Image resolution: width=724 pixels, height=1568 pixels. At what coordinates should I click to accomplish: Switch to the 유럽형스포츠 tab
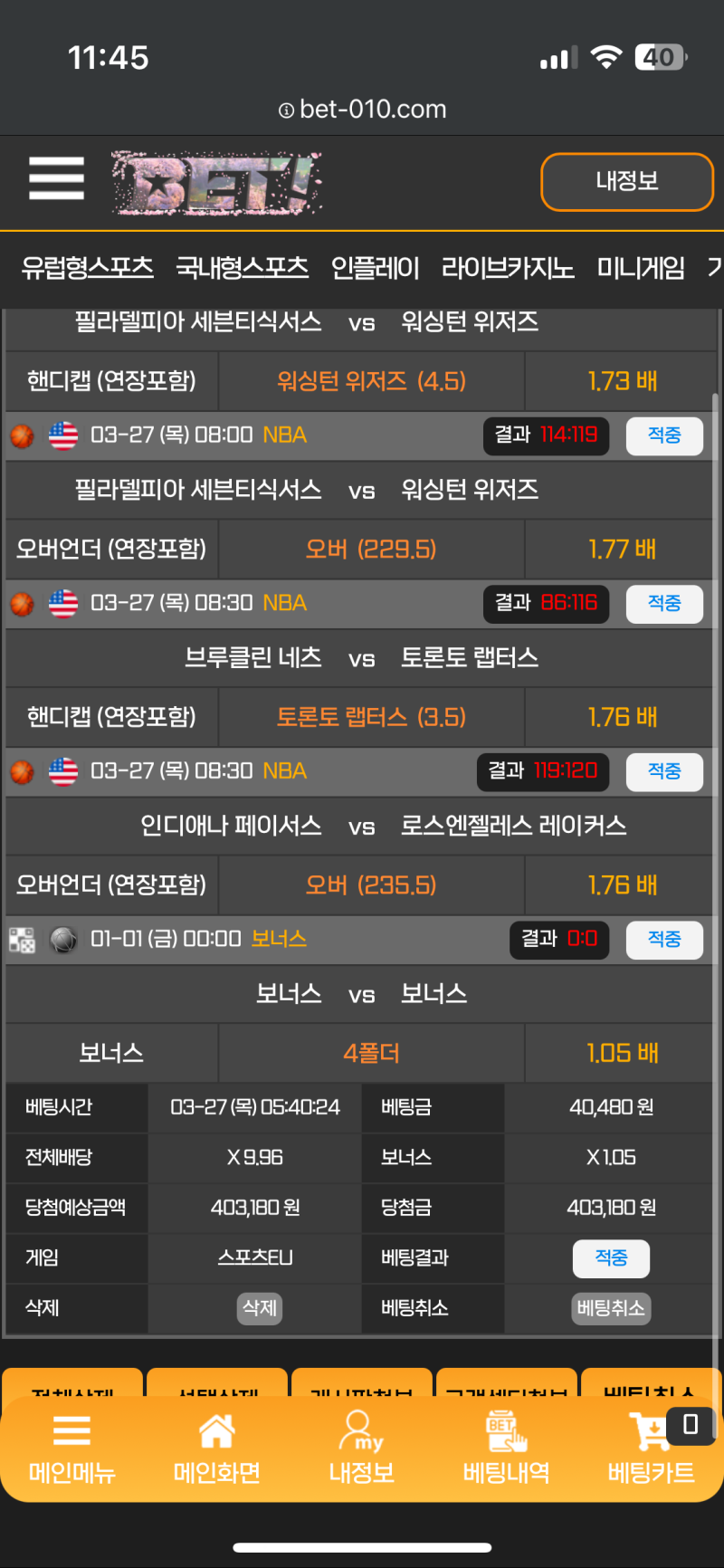[x=88, y=268]
